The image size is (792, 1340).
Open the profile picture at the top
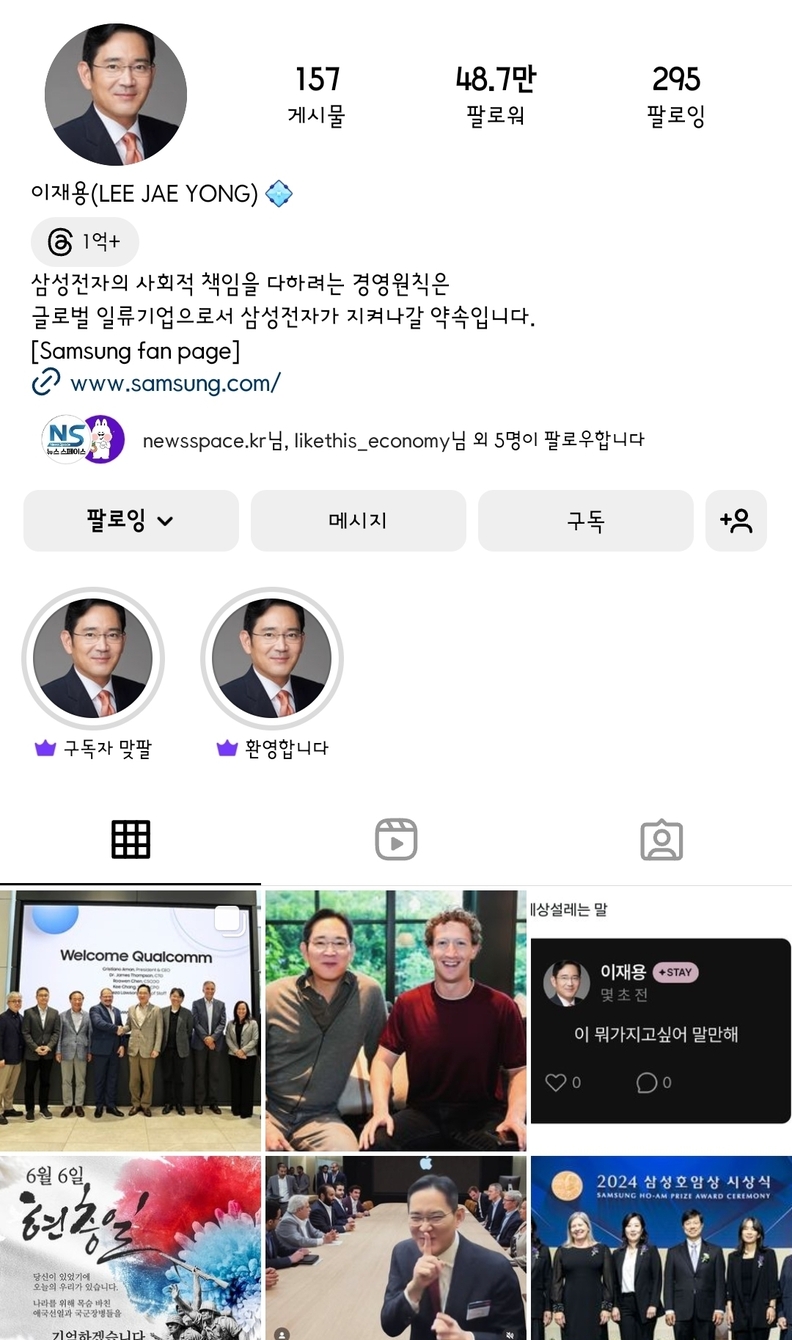pyautogui.click(x=115, y=95)
